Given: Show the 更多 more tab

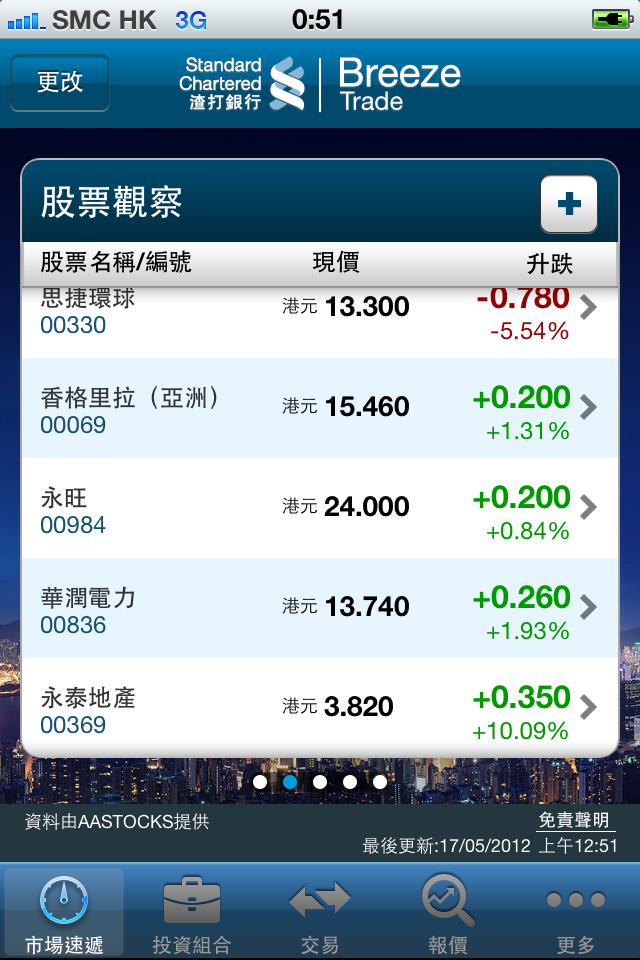Looking at the screenshot, I should [x=576, y=912].
